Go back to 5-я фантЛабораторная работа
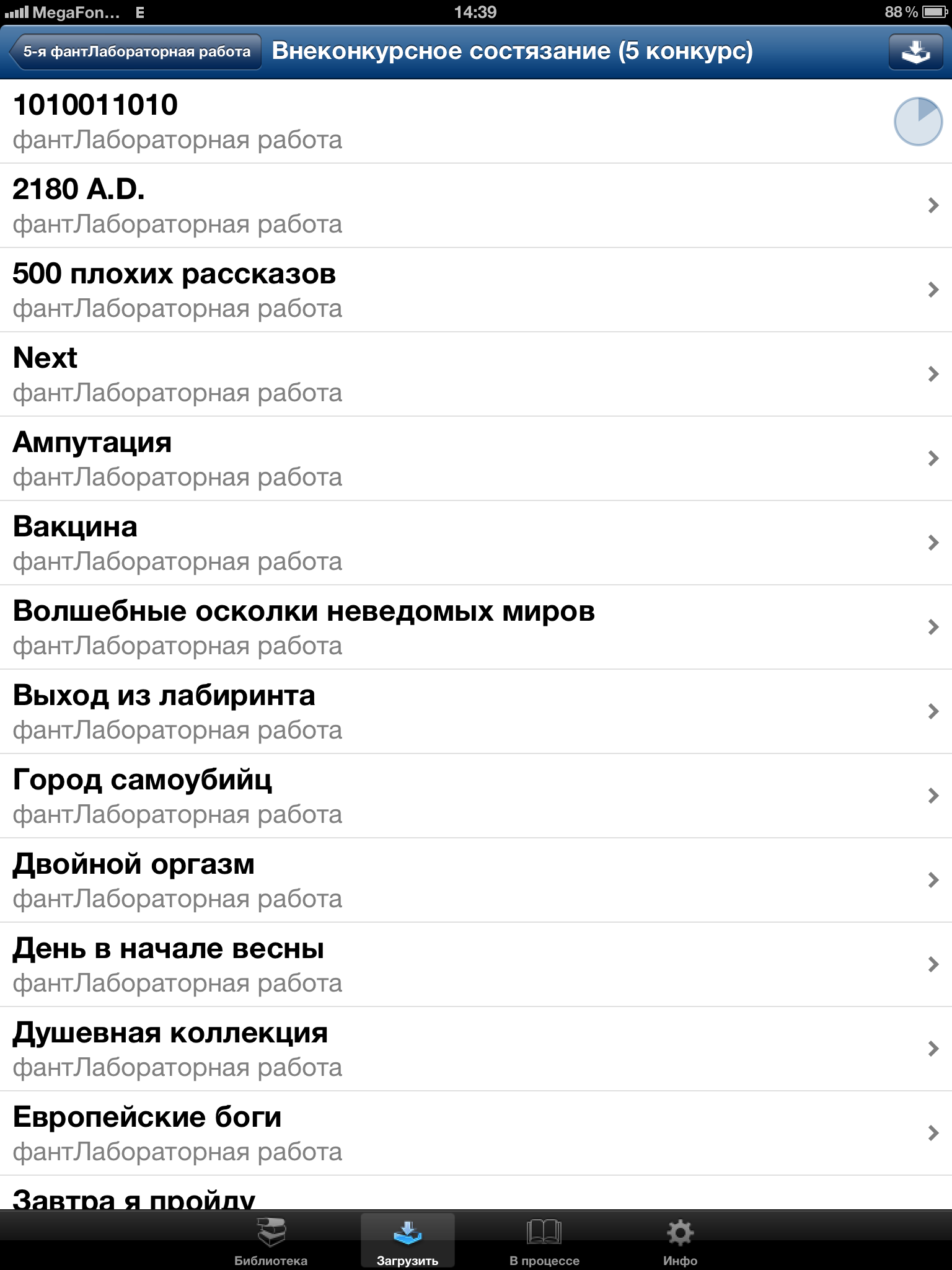The image size is (952, 1270). pyautogui.click(x=136, y=51)
